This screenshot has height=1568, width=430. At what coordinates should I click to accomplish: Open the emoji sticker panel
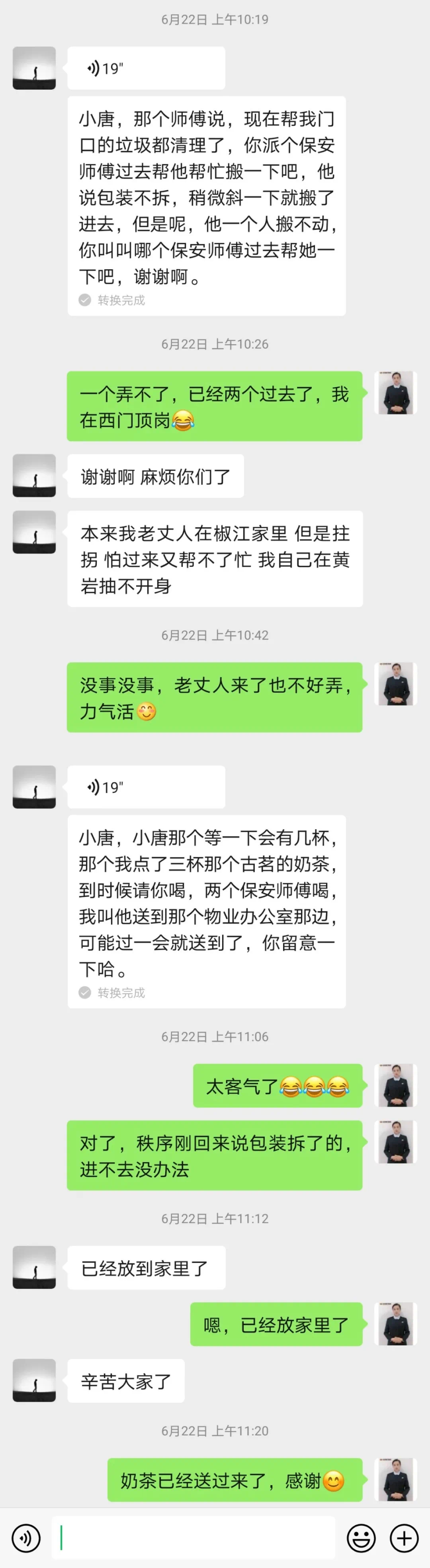tap(361, 1538)
